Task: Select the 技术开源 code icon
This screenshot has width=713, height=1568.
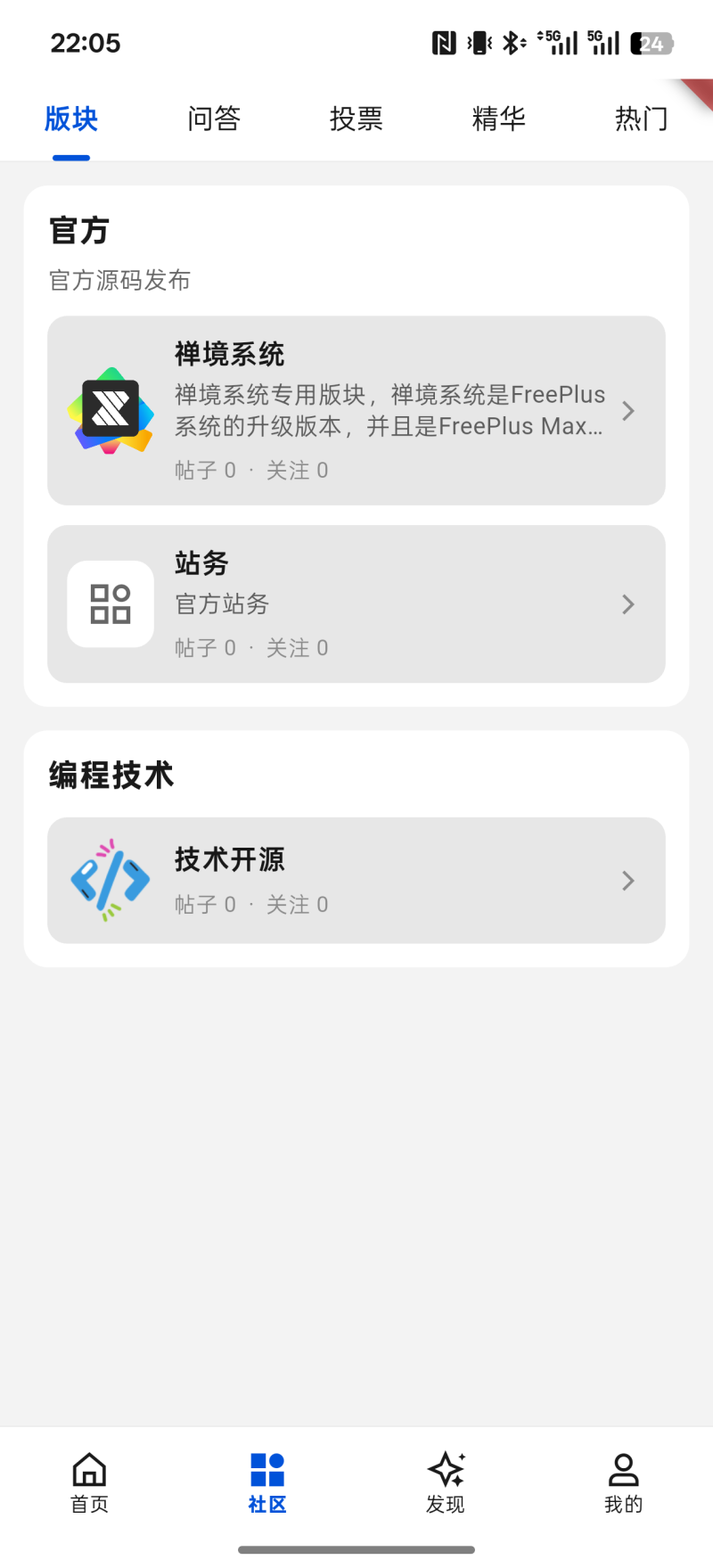Action: coord(111,881)
